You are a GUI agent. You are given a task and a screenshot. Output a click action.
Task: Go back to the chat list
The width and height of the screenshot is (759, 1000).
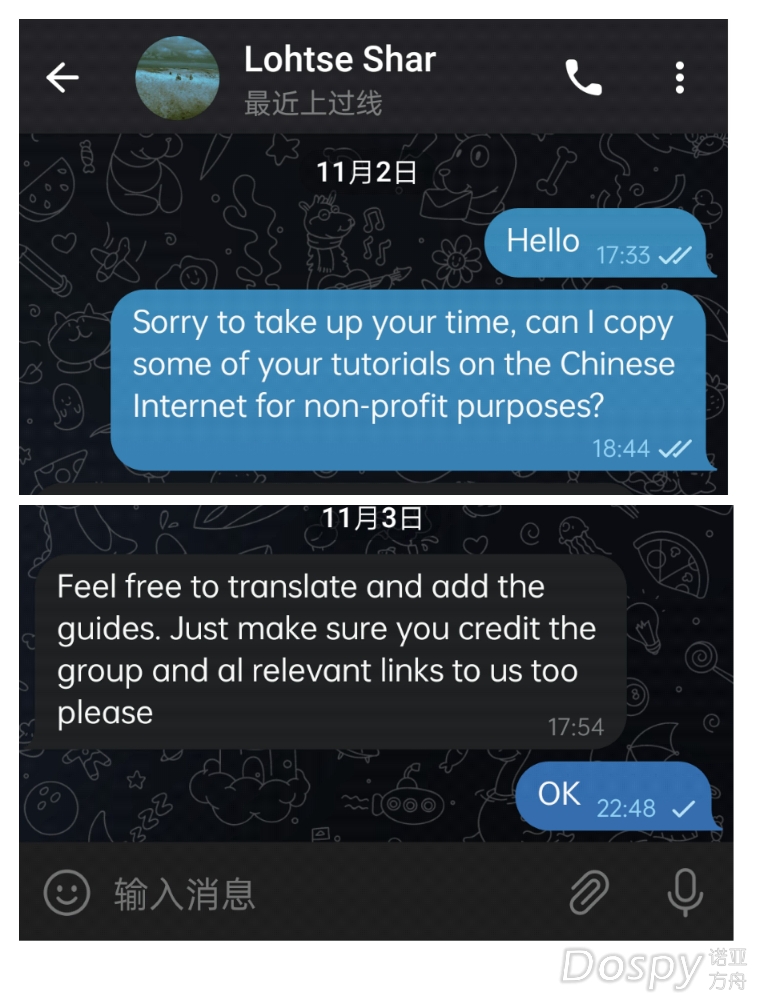click(62, 78)
